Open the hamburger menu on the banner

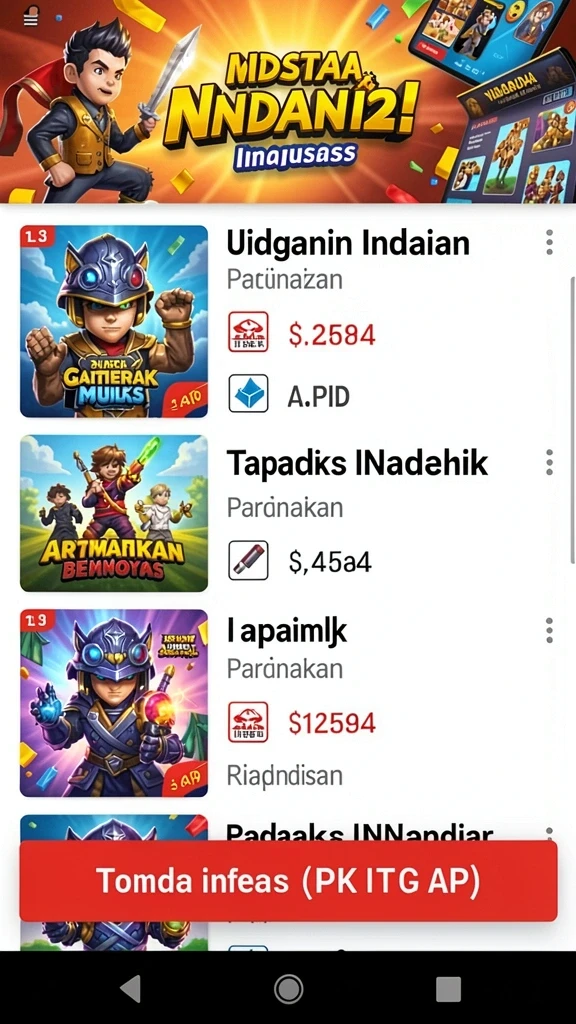tap(30, 19)
